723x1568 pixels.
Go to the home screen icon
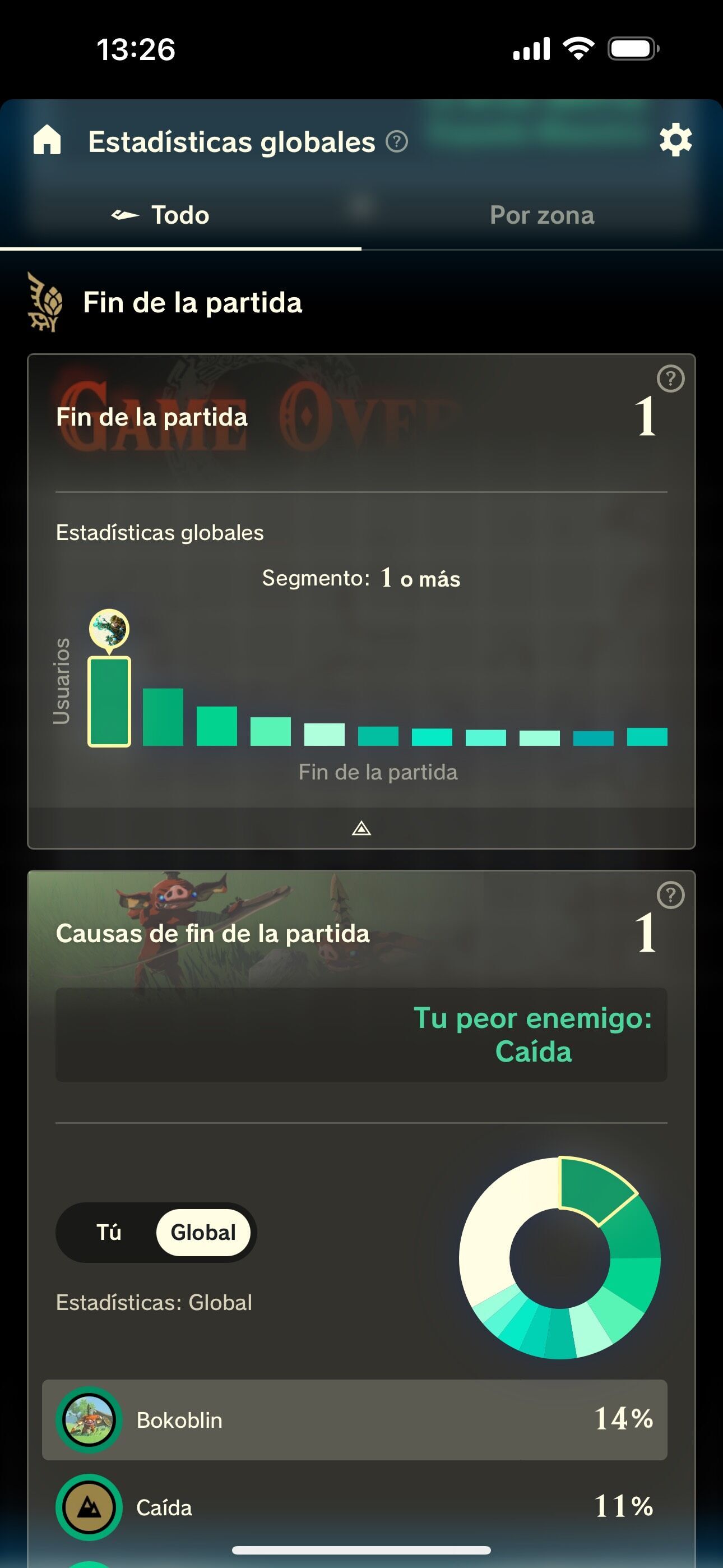[47, 140]
